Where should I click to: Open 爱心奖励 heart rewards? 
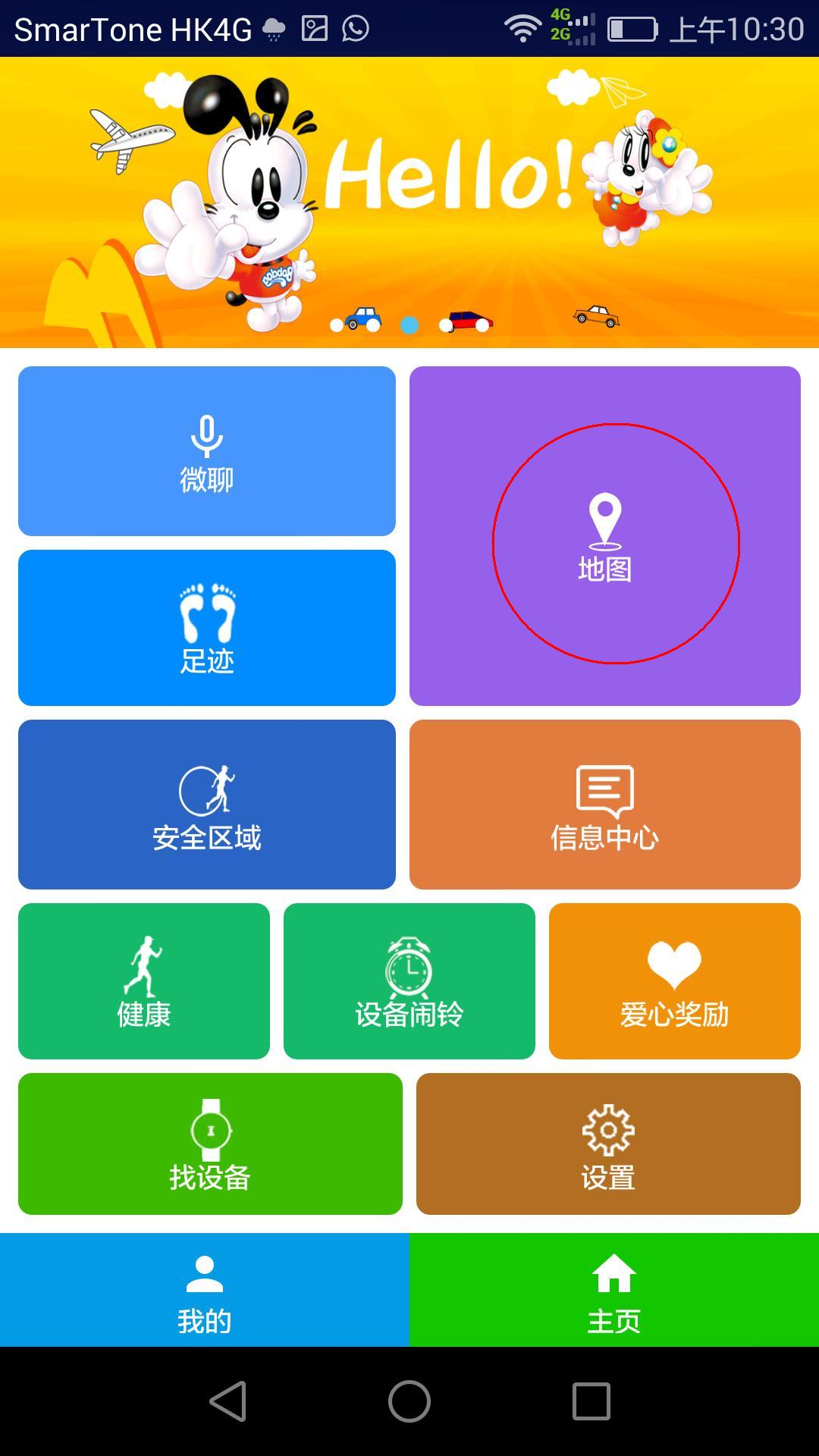tap(675, 981)
